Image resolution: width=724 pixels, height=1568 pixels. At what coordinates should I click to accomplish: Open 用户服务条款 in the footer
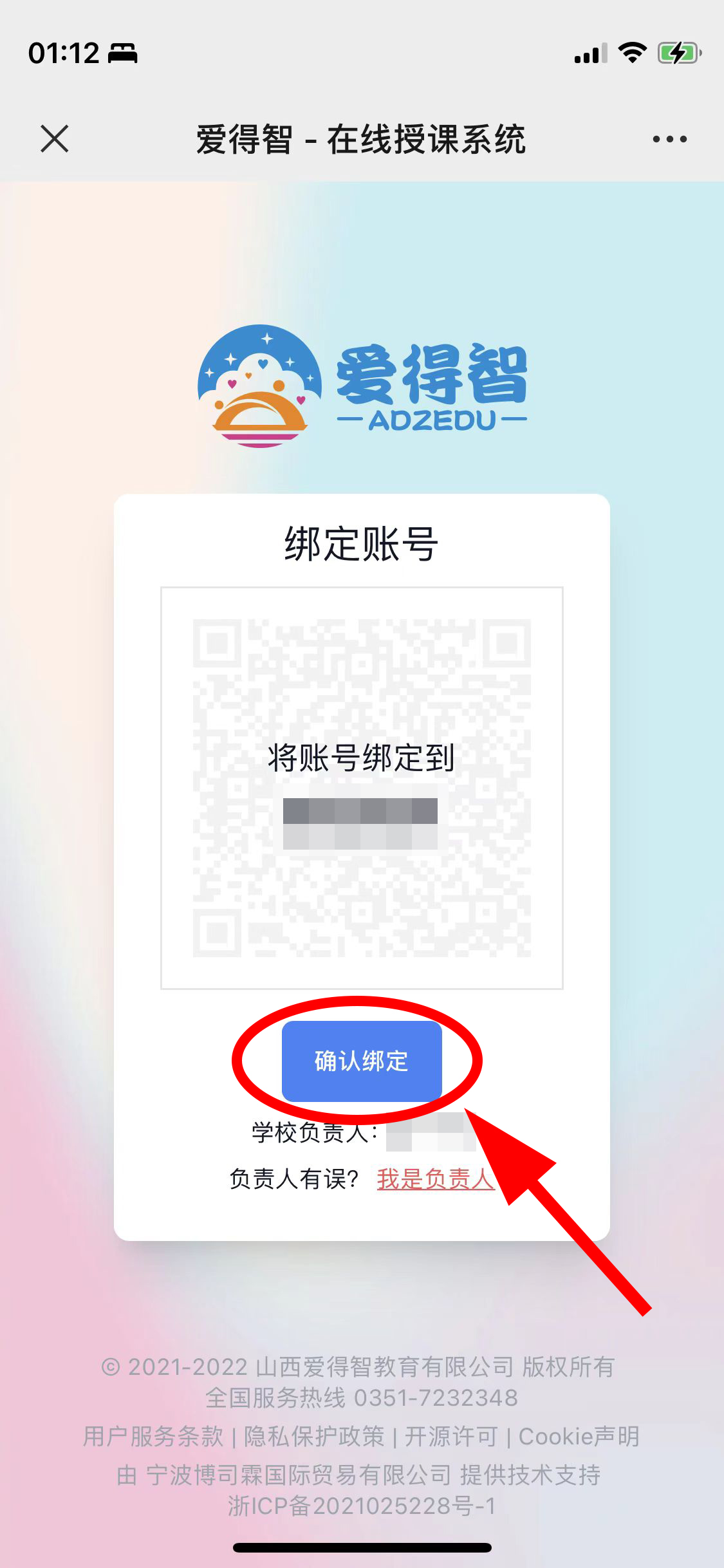click(x=153, y=1437)
